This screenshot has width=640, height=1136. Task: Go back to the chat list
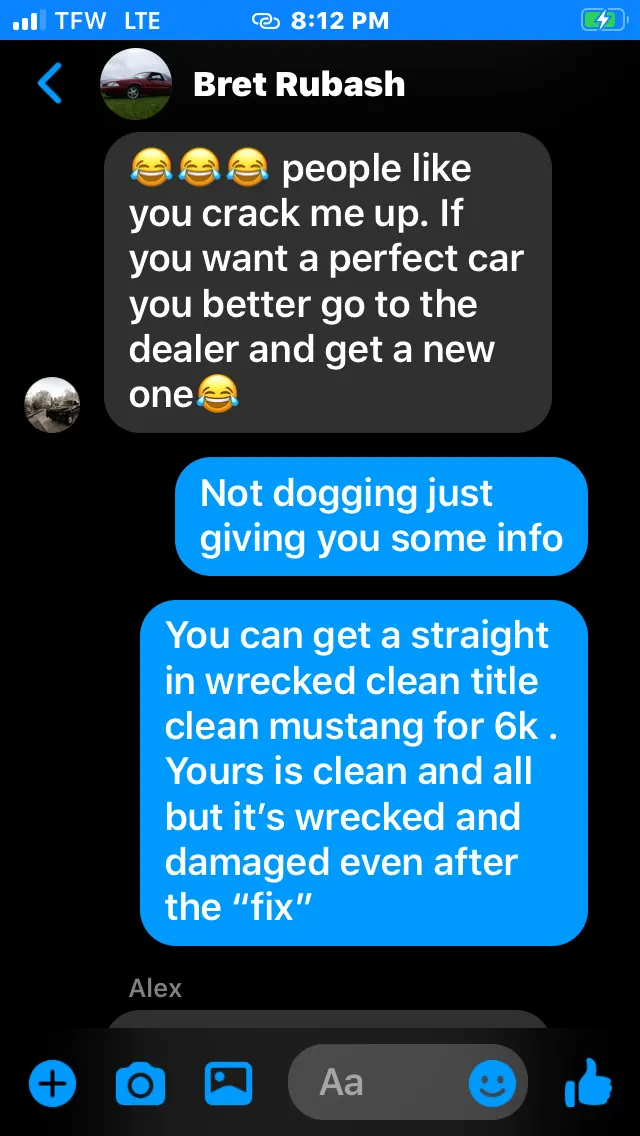pos(50,84)
